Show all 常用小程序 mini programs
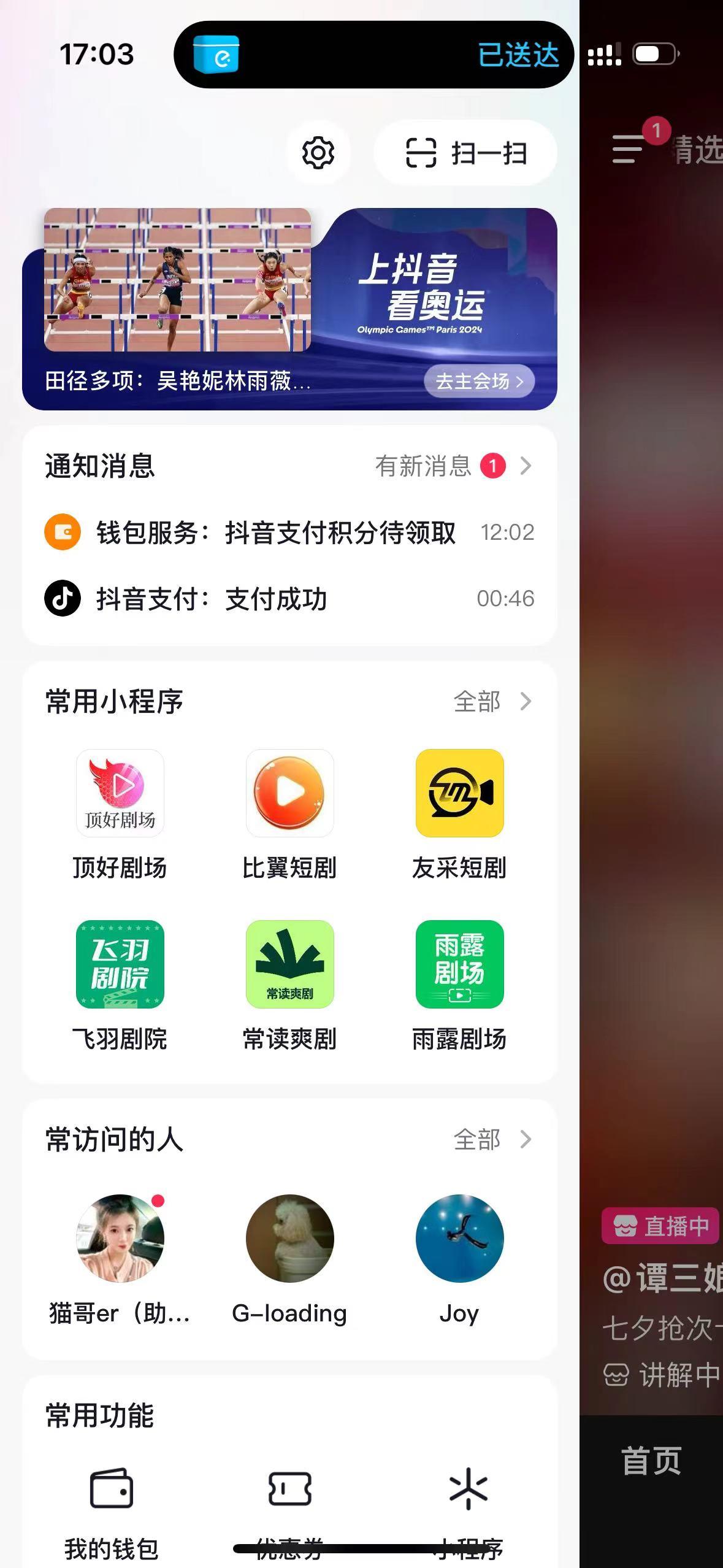Image resolution: width=723 pixels, height=1568 pixels. pos(492,701)
